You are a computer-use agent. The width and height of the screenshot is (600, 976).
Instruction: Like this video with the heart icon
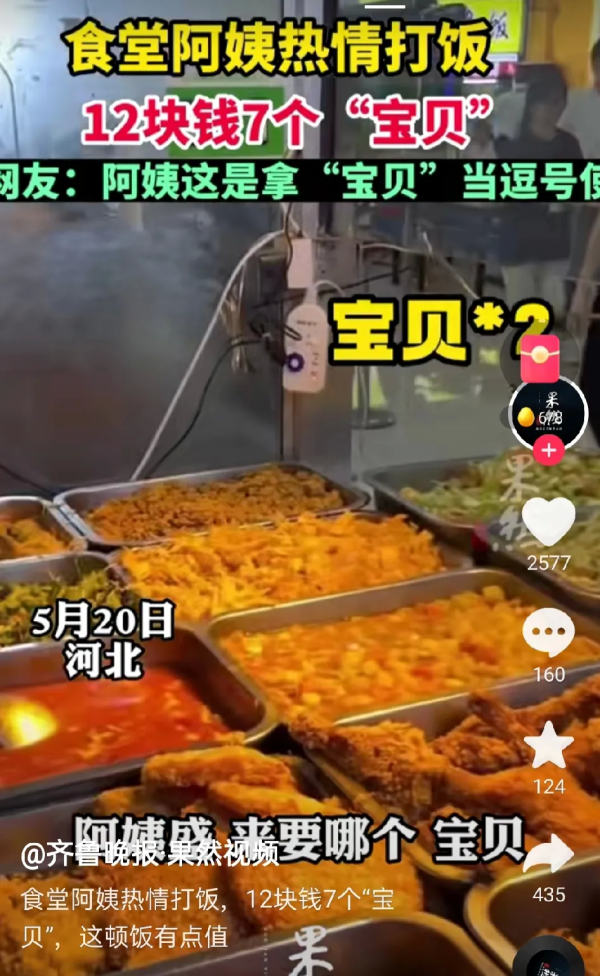point(548,522)
